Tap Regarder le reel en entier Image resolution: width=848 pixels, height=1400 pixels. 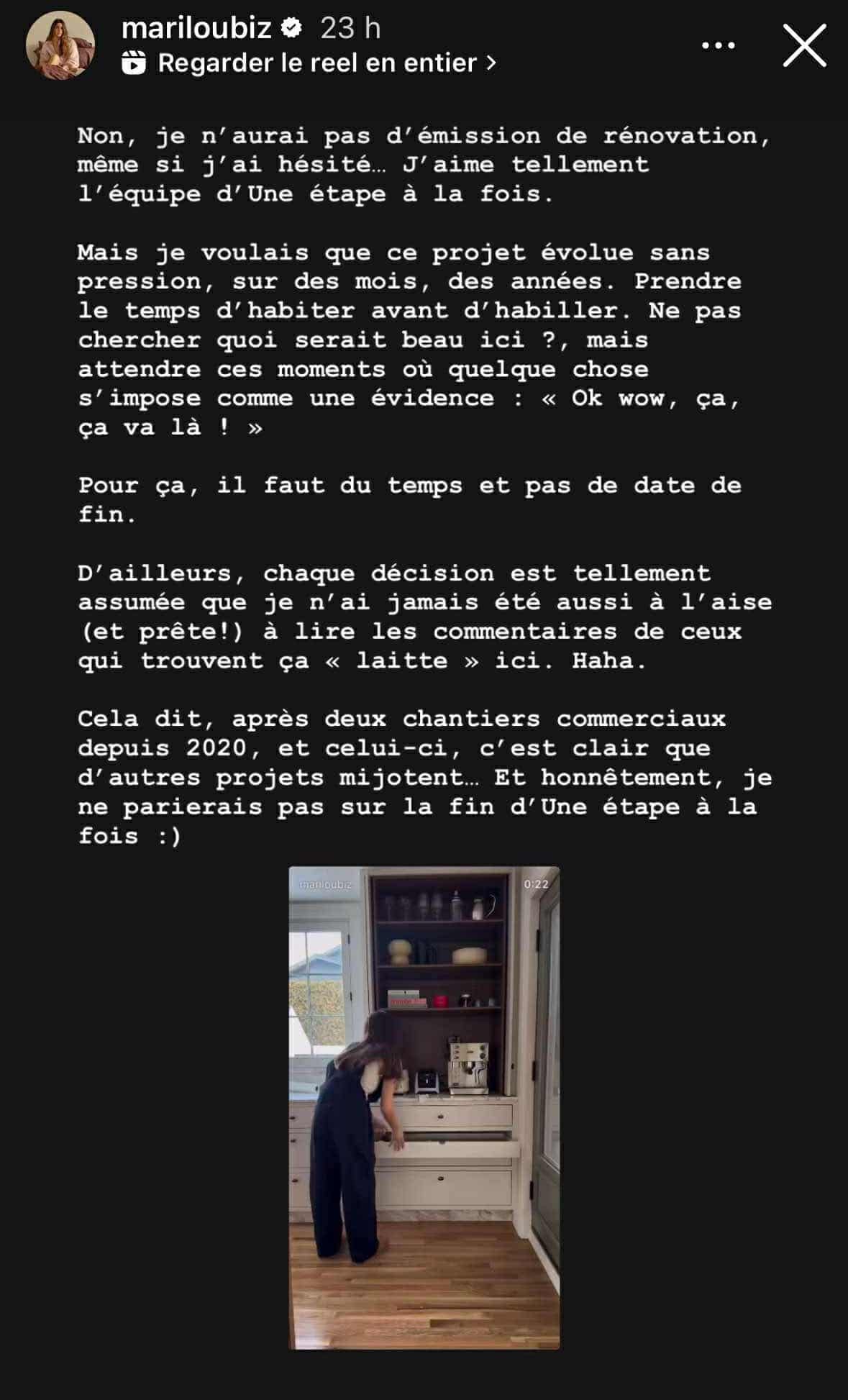(x=317, y=63)
